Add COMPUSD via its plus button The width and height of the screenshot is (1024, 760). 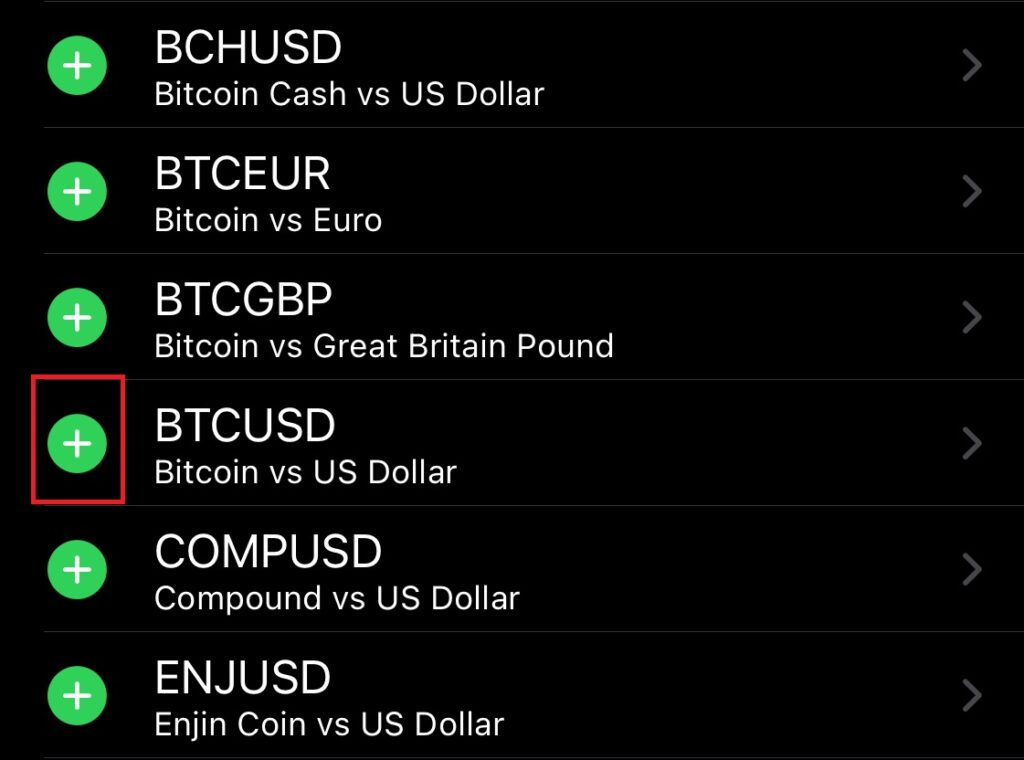[77, 569]
